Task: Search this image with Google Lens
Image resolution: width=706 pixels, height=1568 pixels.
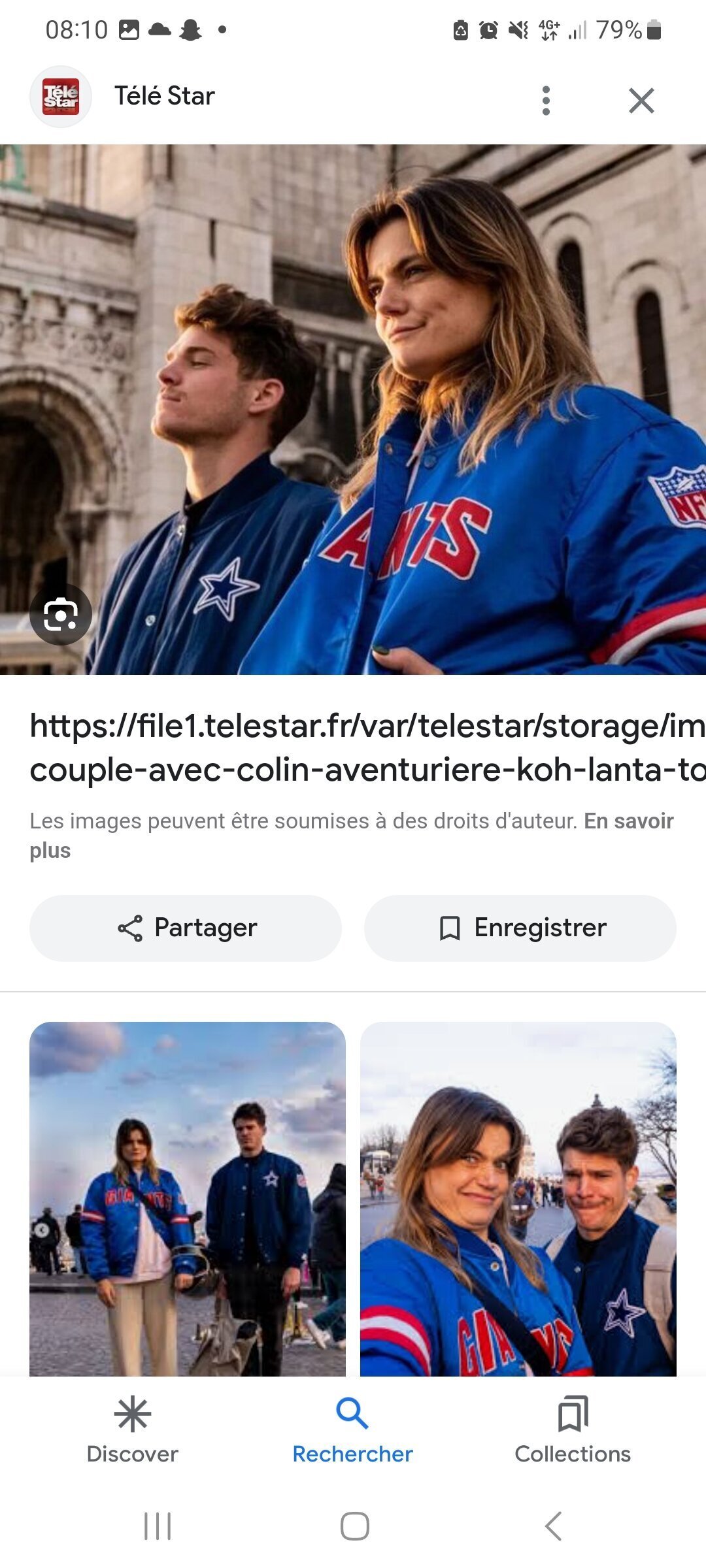Action: (x=60, y=614)
